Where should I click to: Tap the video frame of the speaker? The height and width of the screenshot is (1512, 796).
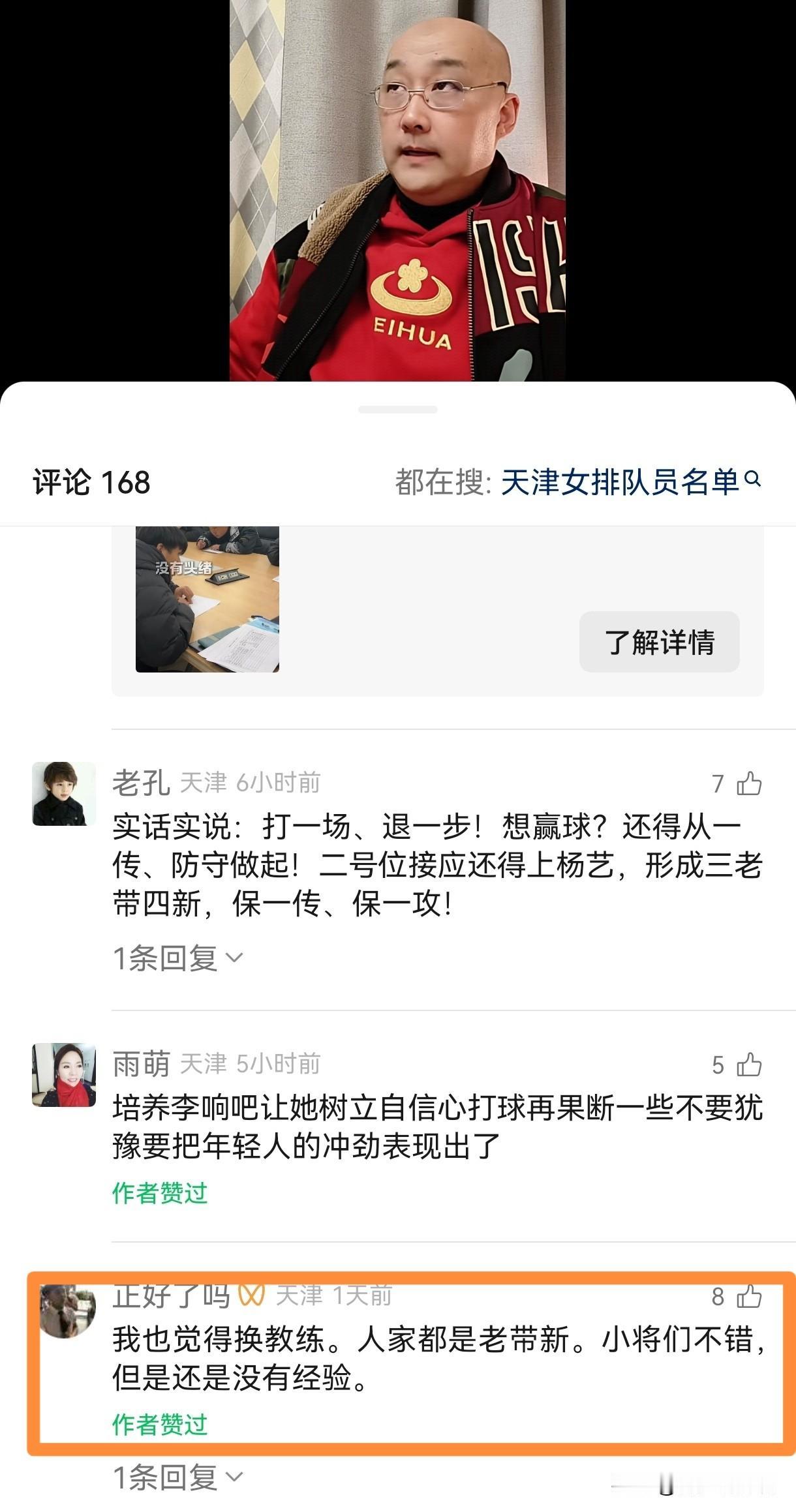click(398, 189)
